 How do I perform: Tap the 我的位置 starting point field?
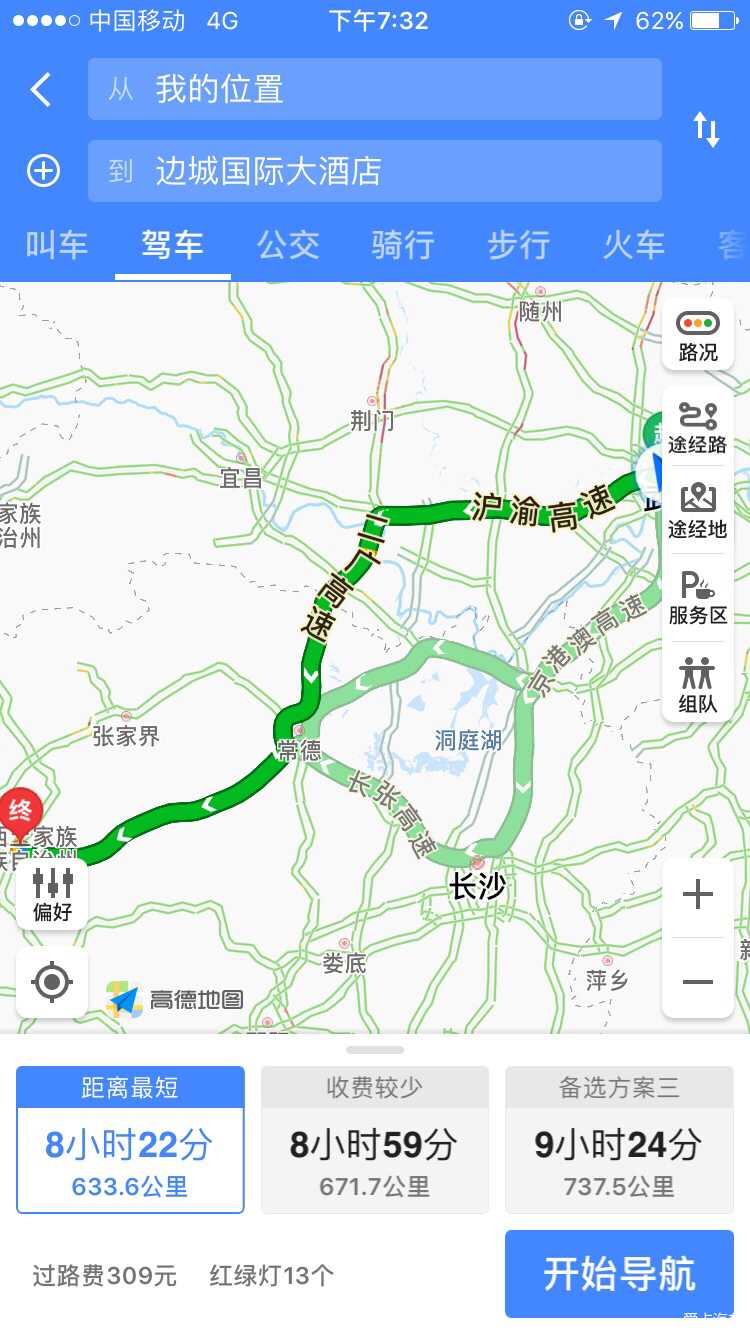374,90
